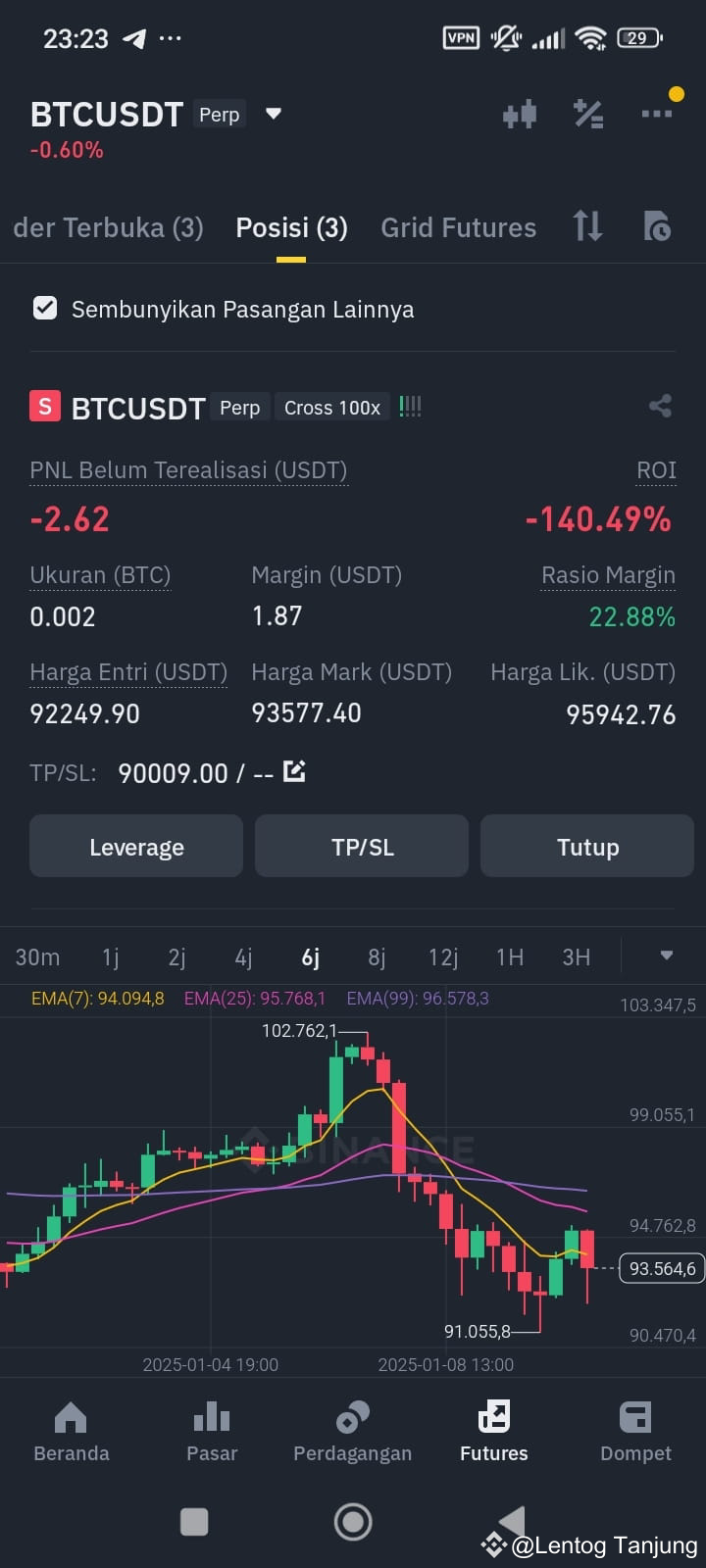Screen dimensions: 706x1568
Task: Switch to the Grid Futures tab
Action: [458, 226]
